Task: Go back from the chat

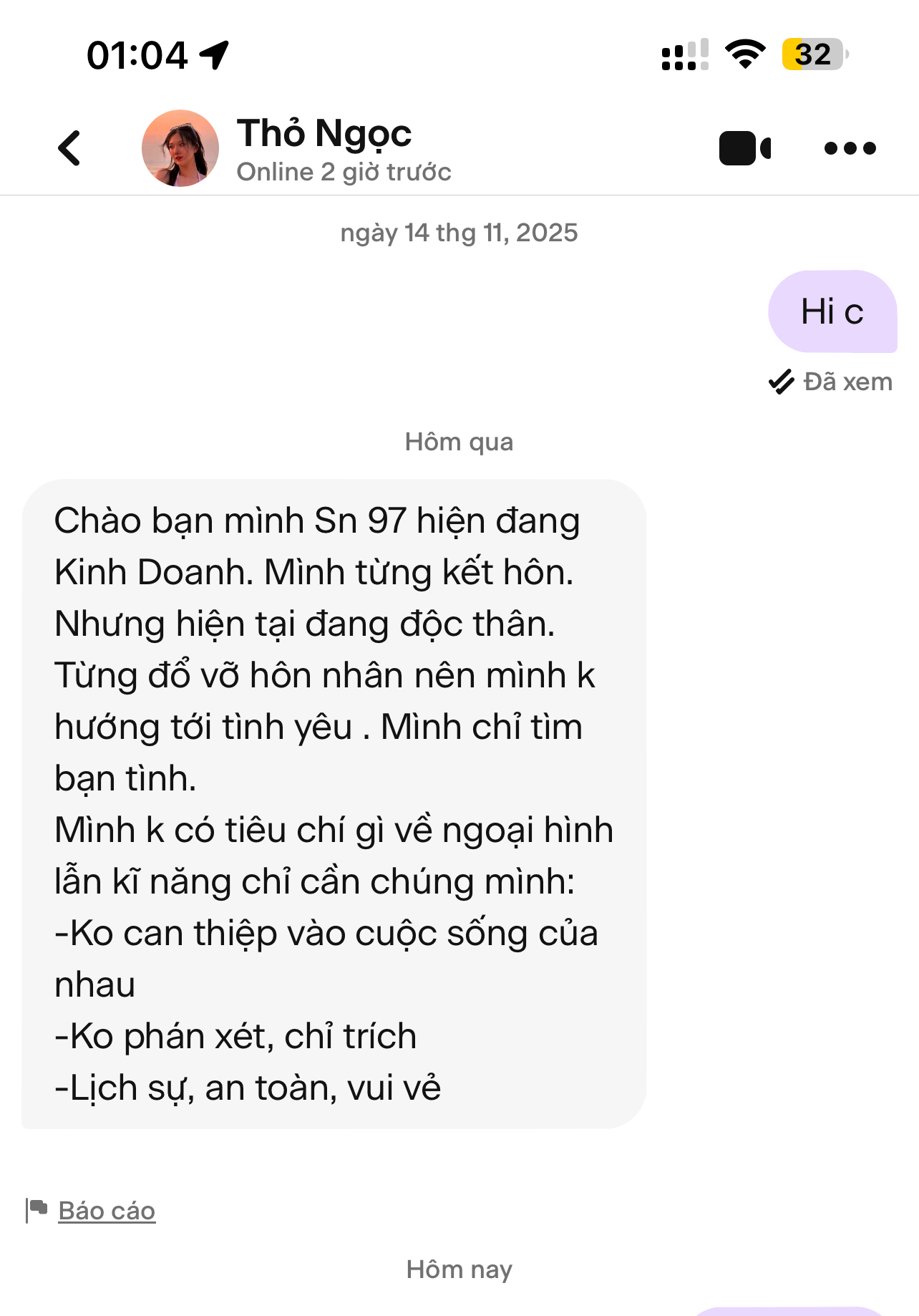Action: pyautogui.click(x=69, y=148)
